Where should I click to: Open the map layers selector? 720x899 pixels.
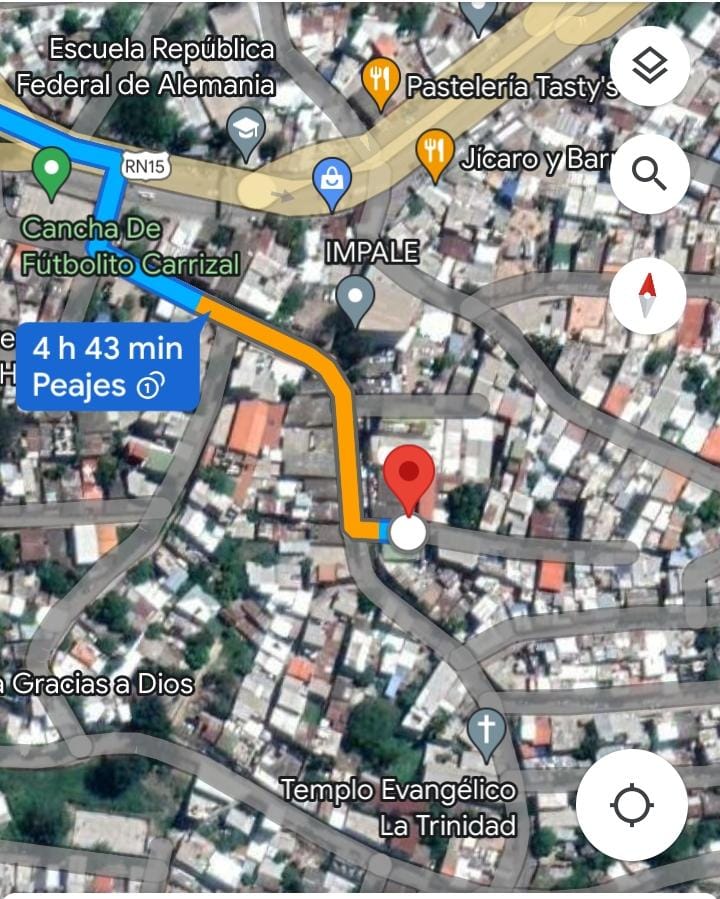(x=650, y=66)
